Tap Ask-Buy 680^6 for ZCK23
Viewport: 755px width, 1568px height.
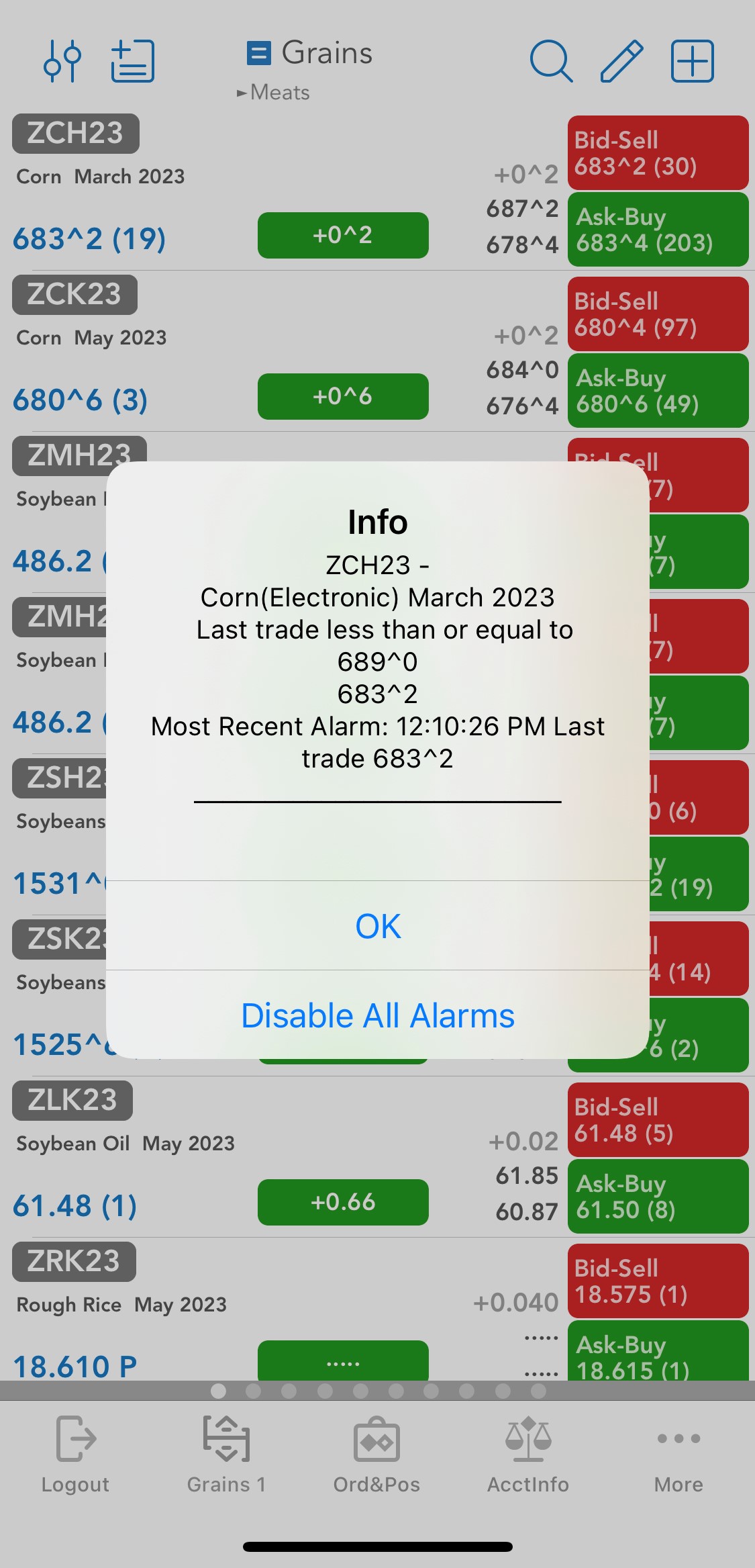pyautogui.click(x=658, y=390)
